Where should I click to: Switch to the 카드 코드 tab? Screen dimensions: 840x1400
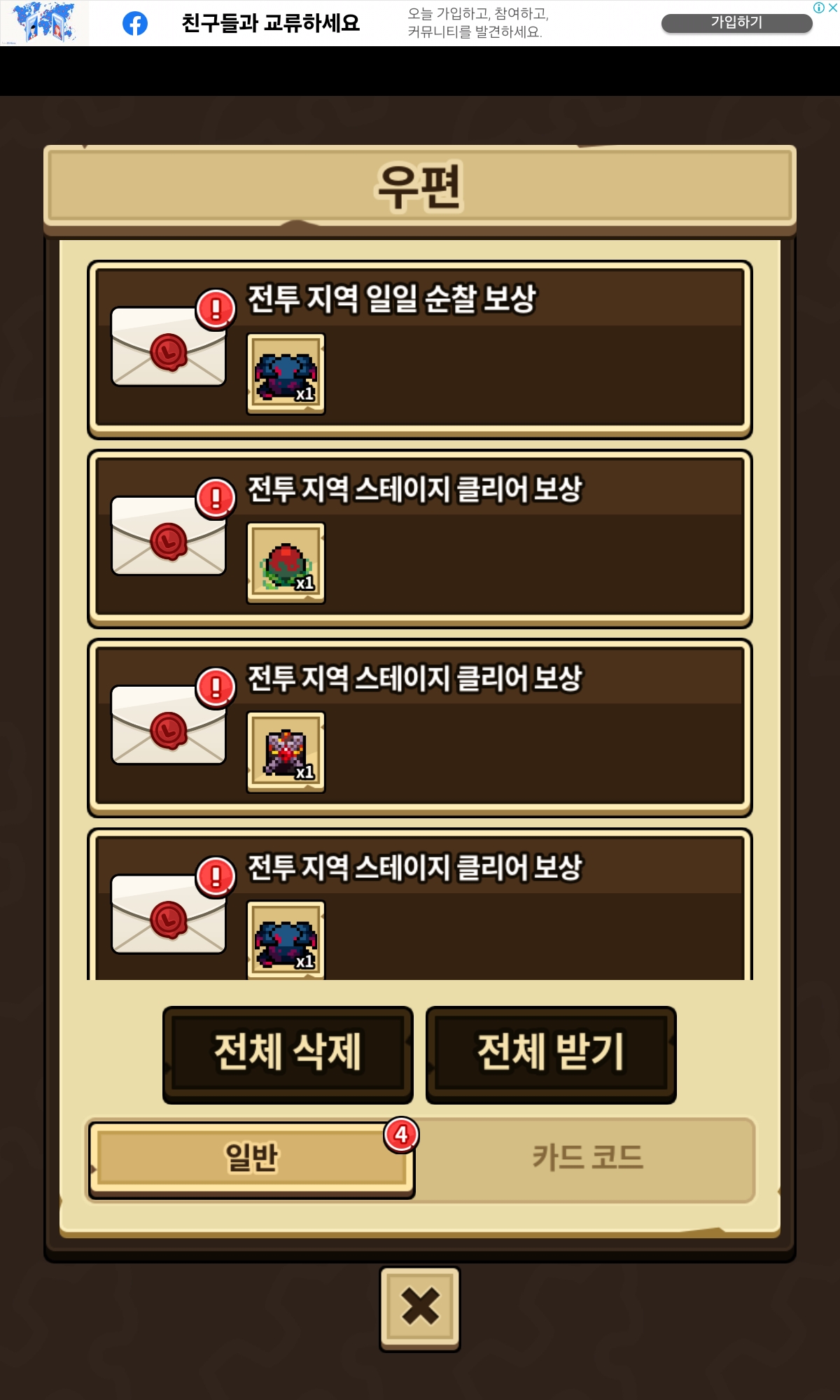587,1158
